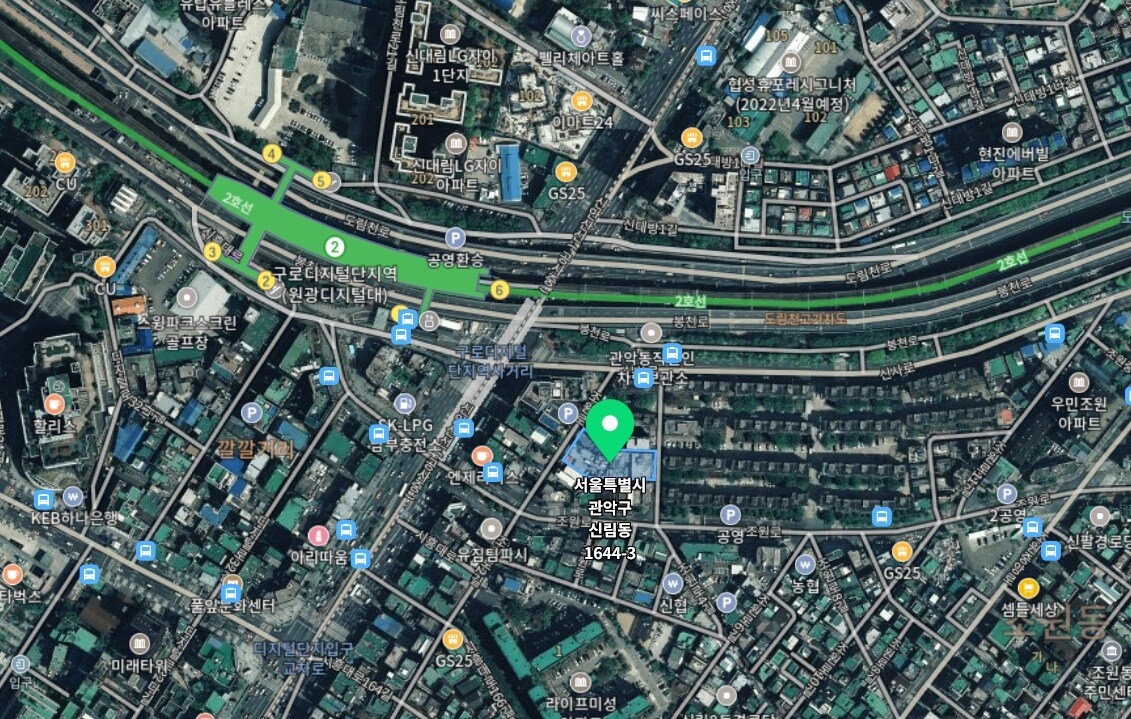Open the 유림팀파시 marker
The height and width of the screenshot is (719, 1131).
click(x=490, y=528)
